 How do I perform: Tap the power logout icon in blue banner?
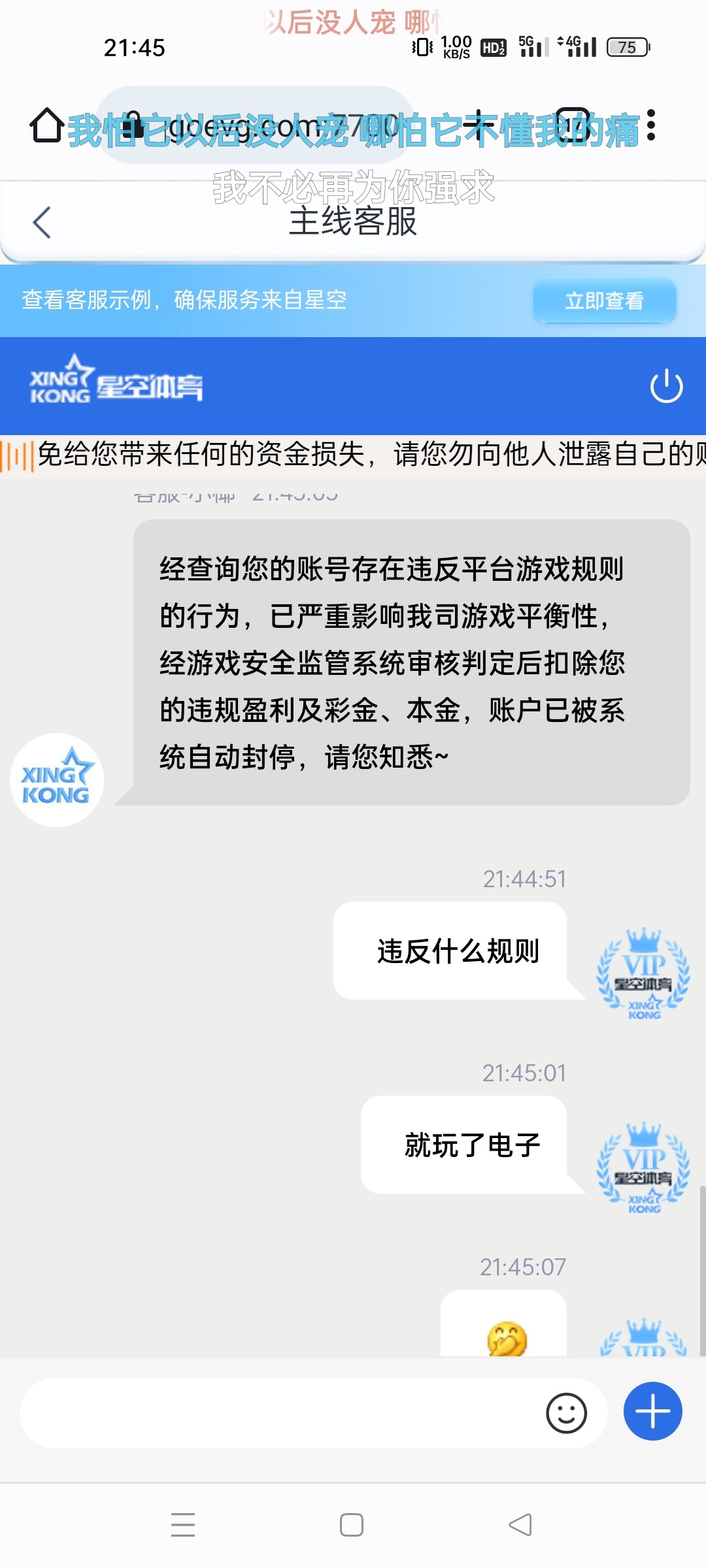(667, 387)
